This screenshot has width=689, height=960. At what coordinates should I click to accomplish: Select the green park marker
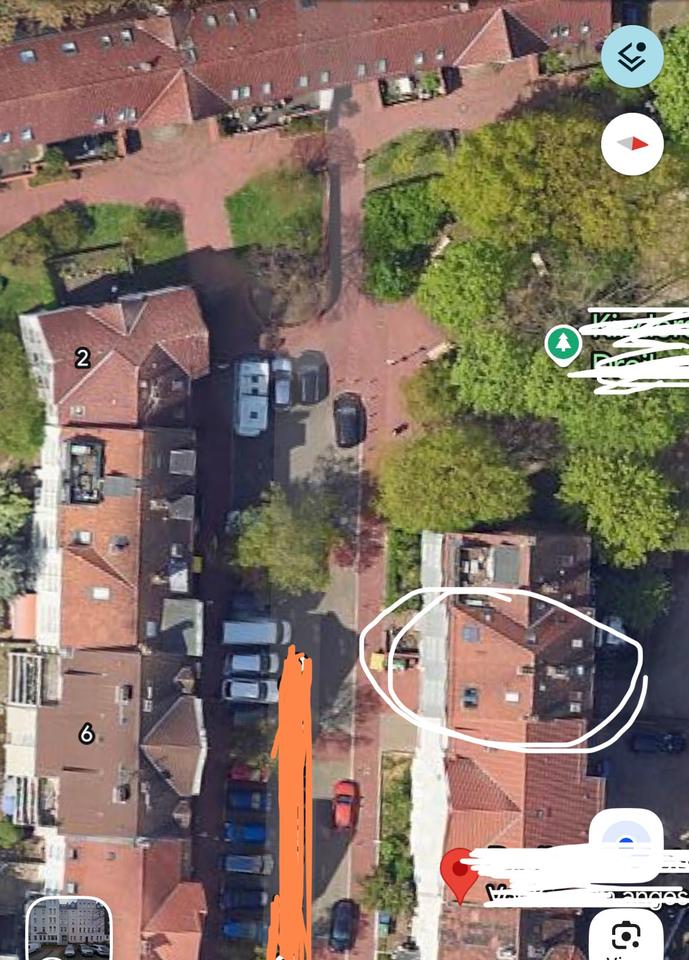coord(564,343)
